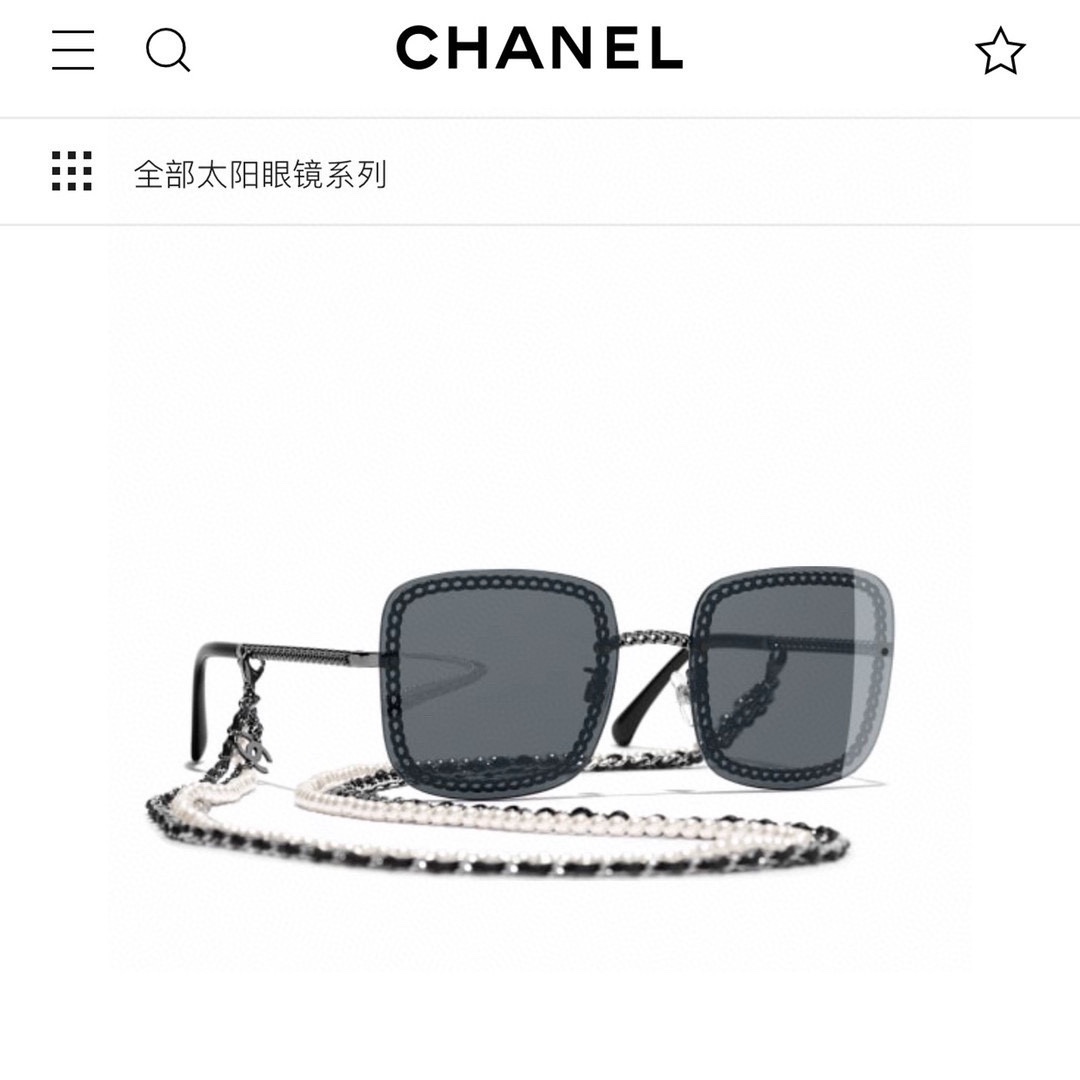This screenshot has width=1080, height=1080.
Task: Open the 全部太阳眼镜系列 grid view
Action: coord(72,172)
